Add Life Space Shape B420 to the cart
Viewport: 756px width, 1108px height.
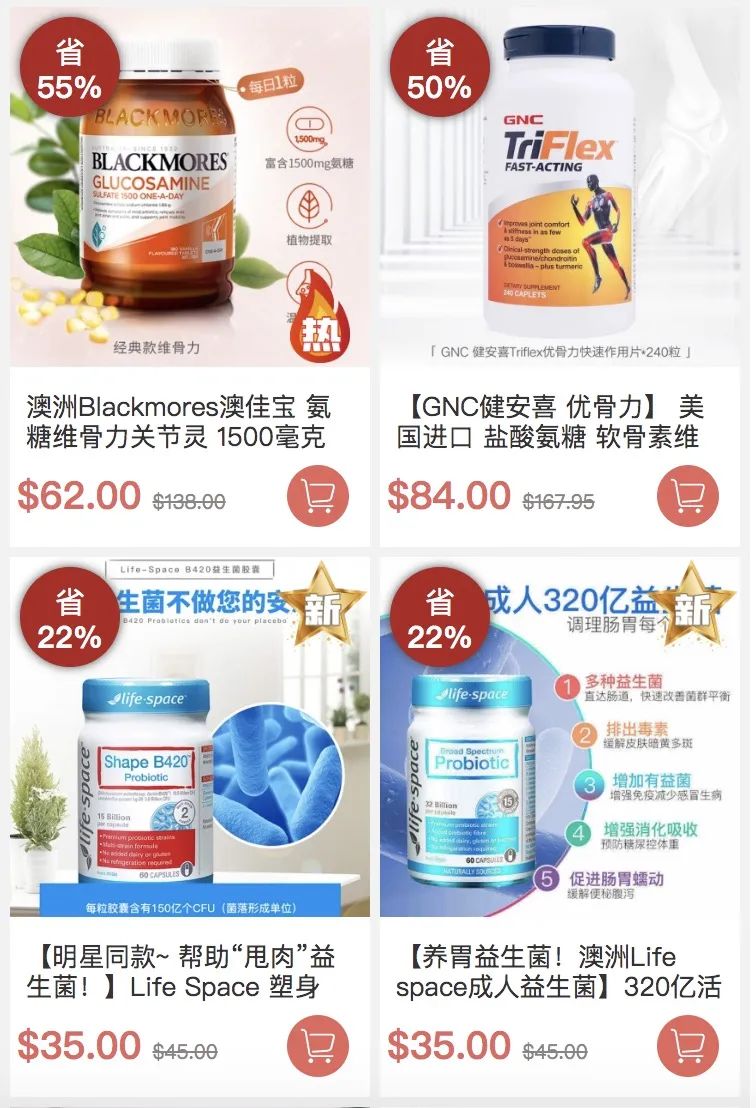(x=318, y=1046)
